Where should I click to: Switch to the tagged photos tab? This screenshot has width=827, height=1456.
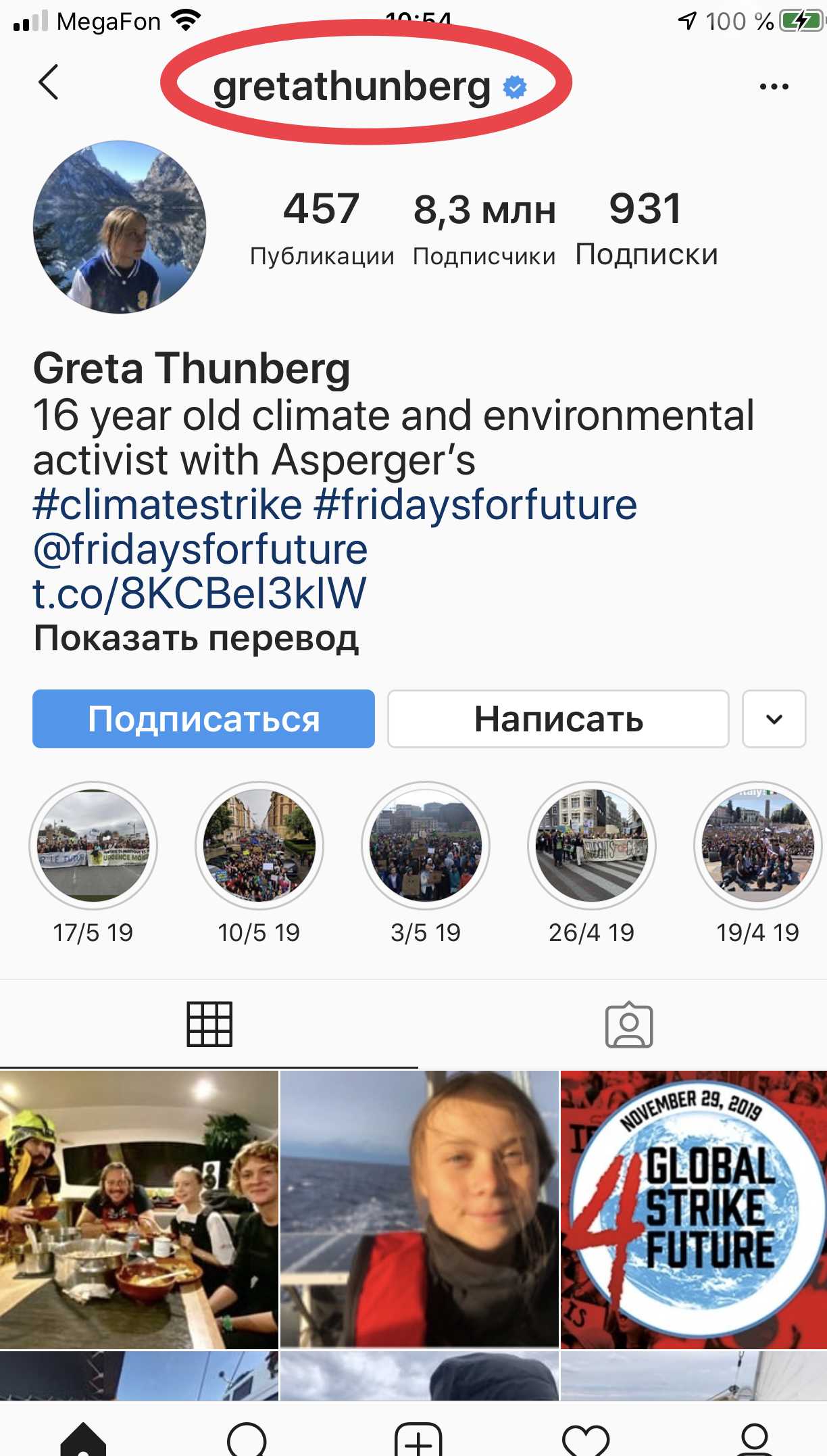(x=628, y=1025)
